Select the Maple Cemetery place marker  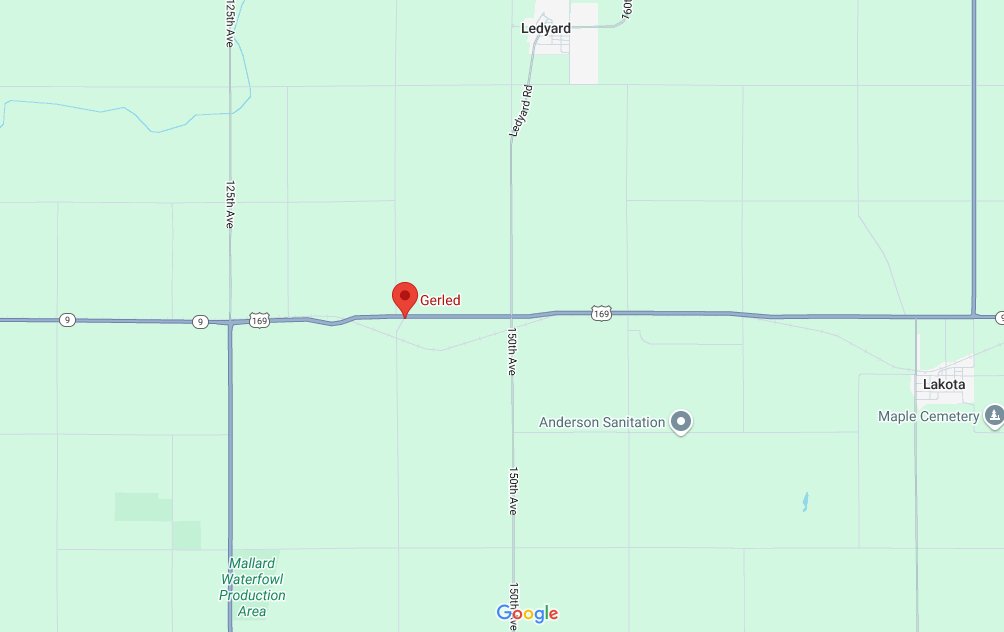pos(993,415)
